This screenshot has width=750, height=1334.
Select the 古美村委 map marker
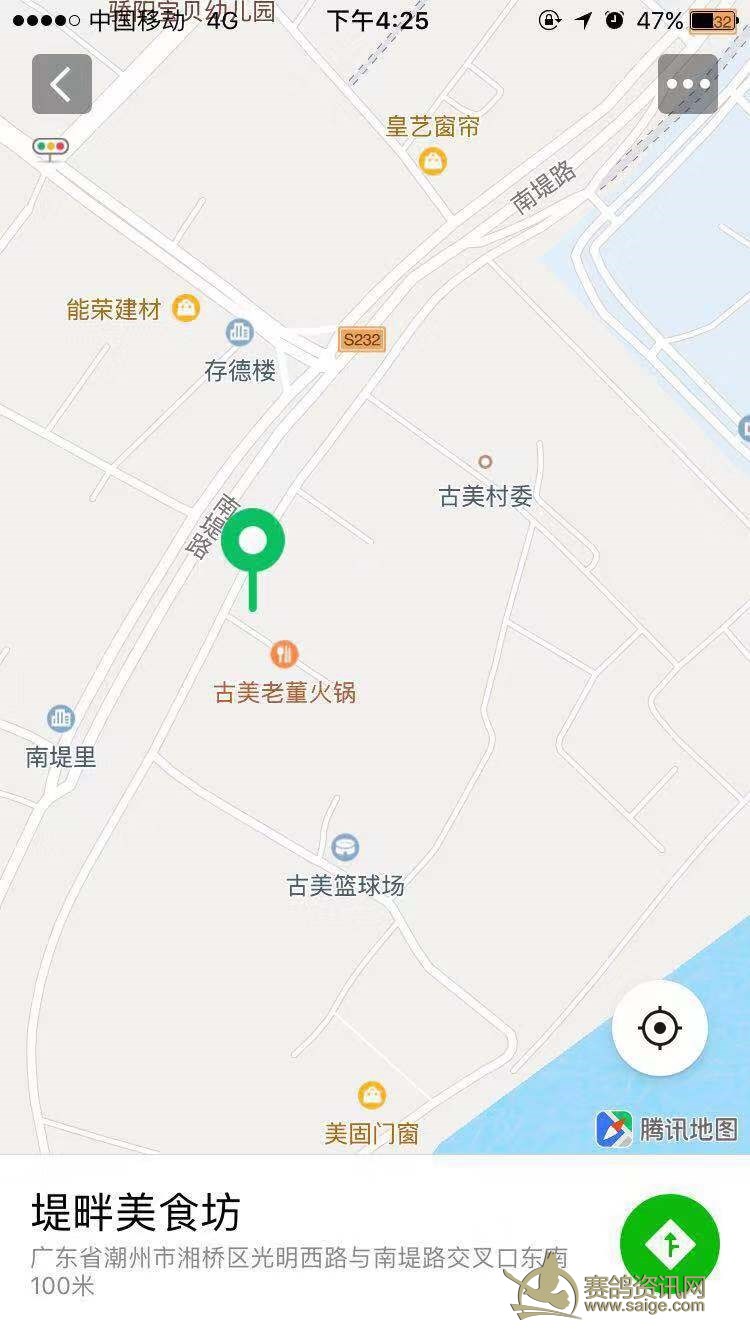(485, 462)
